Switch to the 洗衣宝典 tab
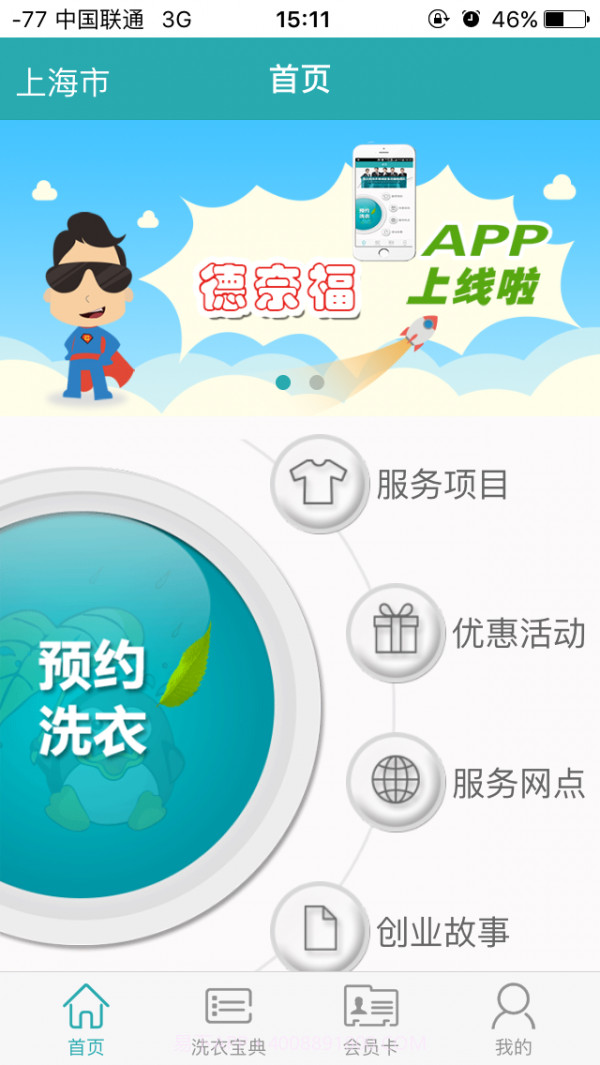600x1065 pixels. tap(228, 1020)
